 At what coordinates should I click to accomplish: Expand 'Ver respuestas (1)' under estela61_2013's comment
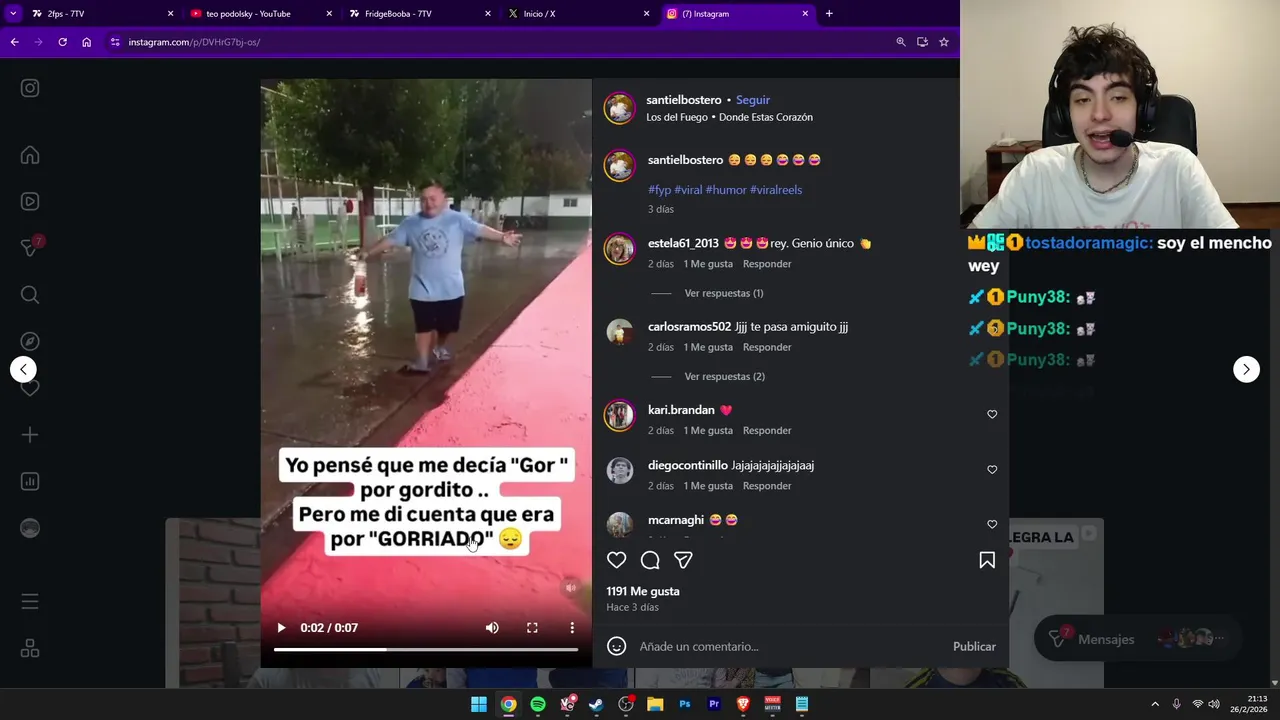coord(723,293)
